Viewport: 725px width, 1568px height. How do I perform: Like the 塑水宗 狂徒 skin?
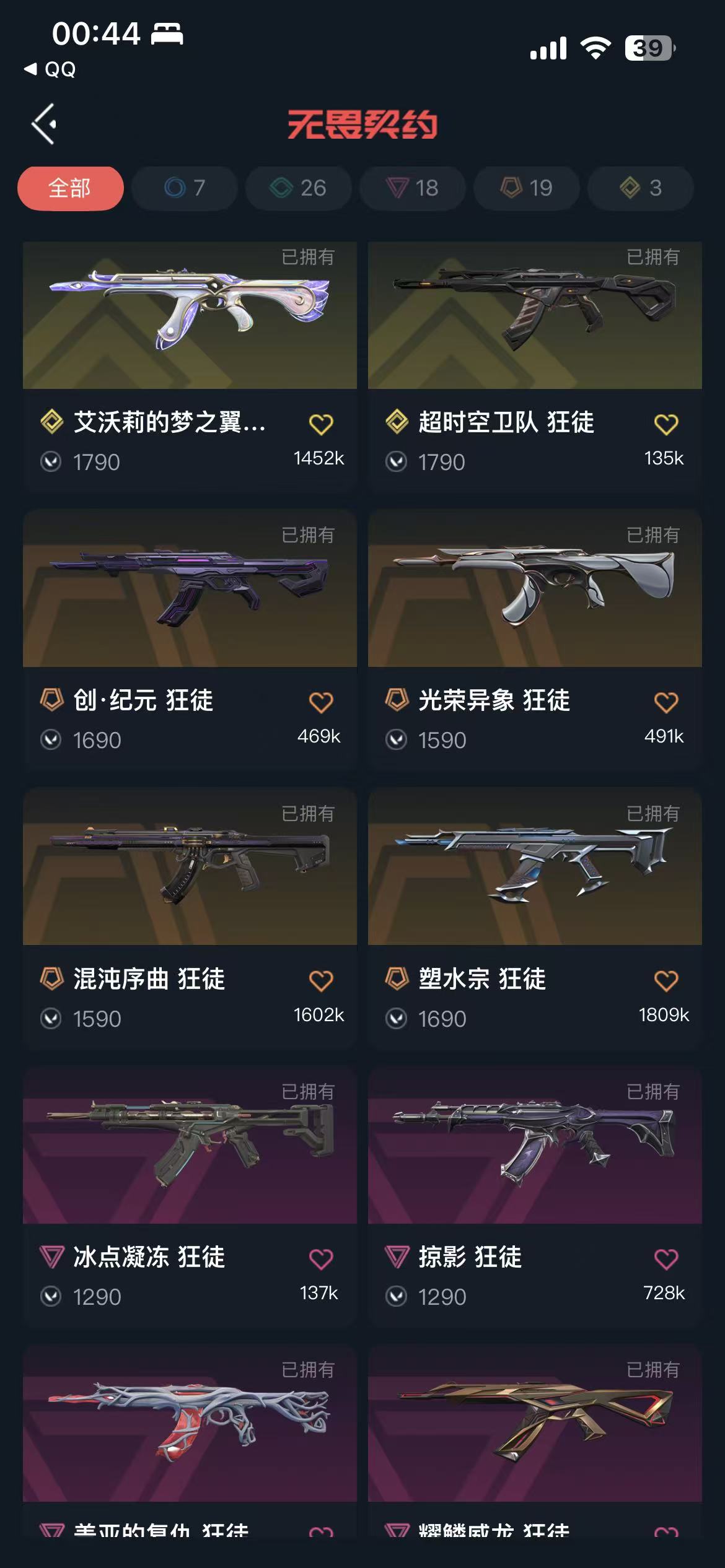coord(666,981)
